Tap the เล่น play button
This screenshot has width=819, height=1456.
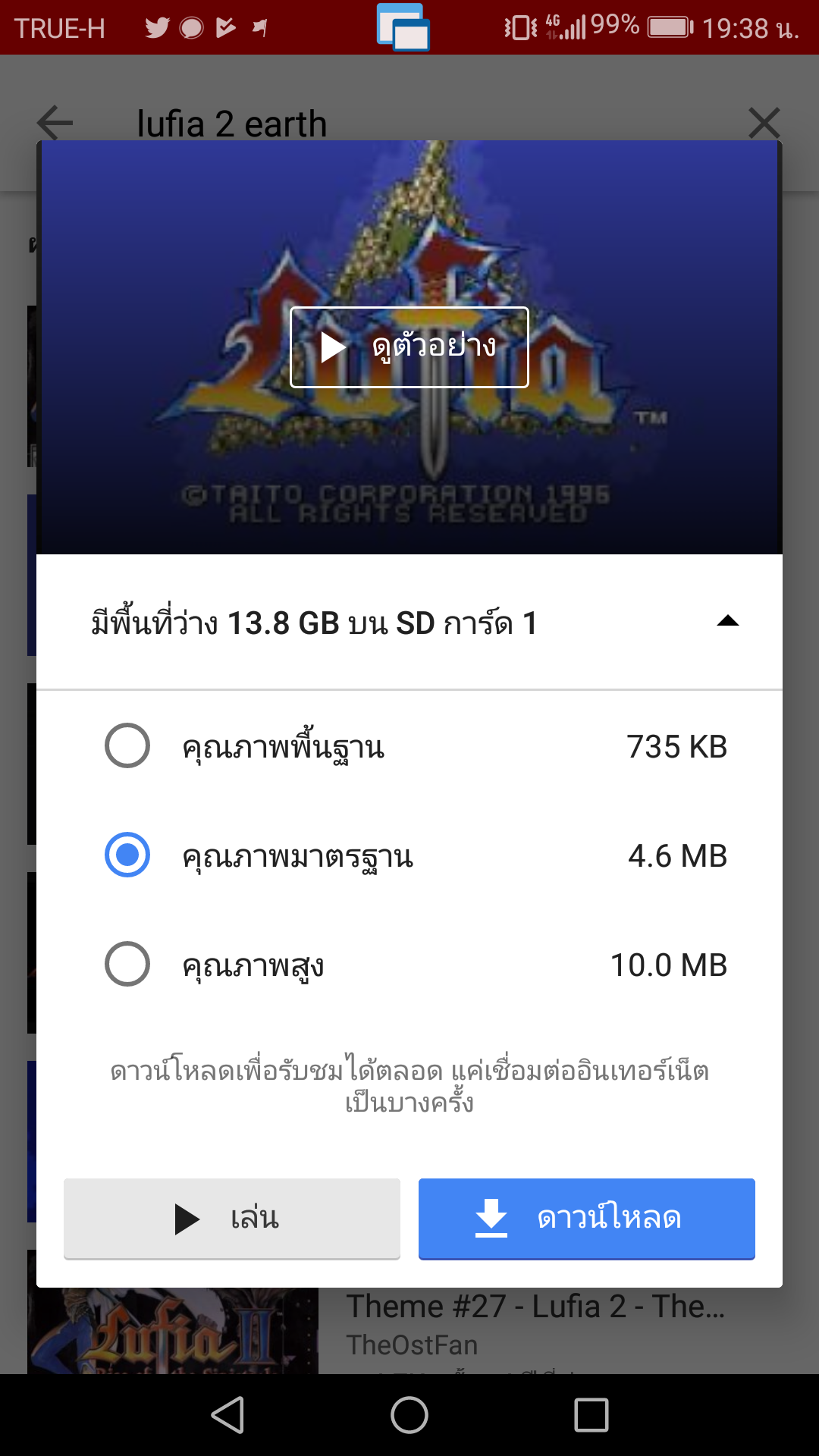[232, 1219]
